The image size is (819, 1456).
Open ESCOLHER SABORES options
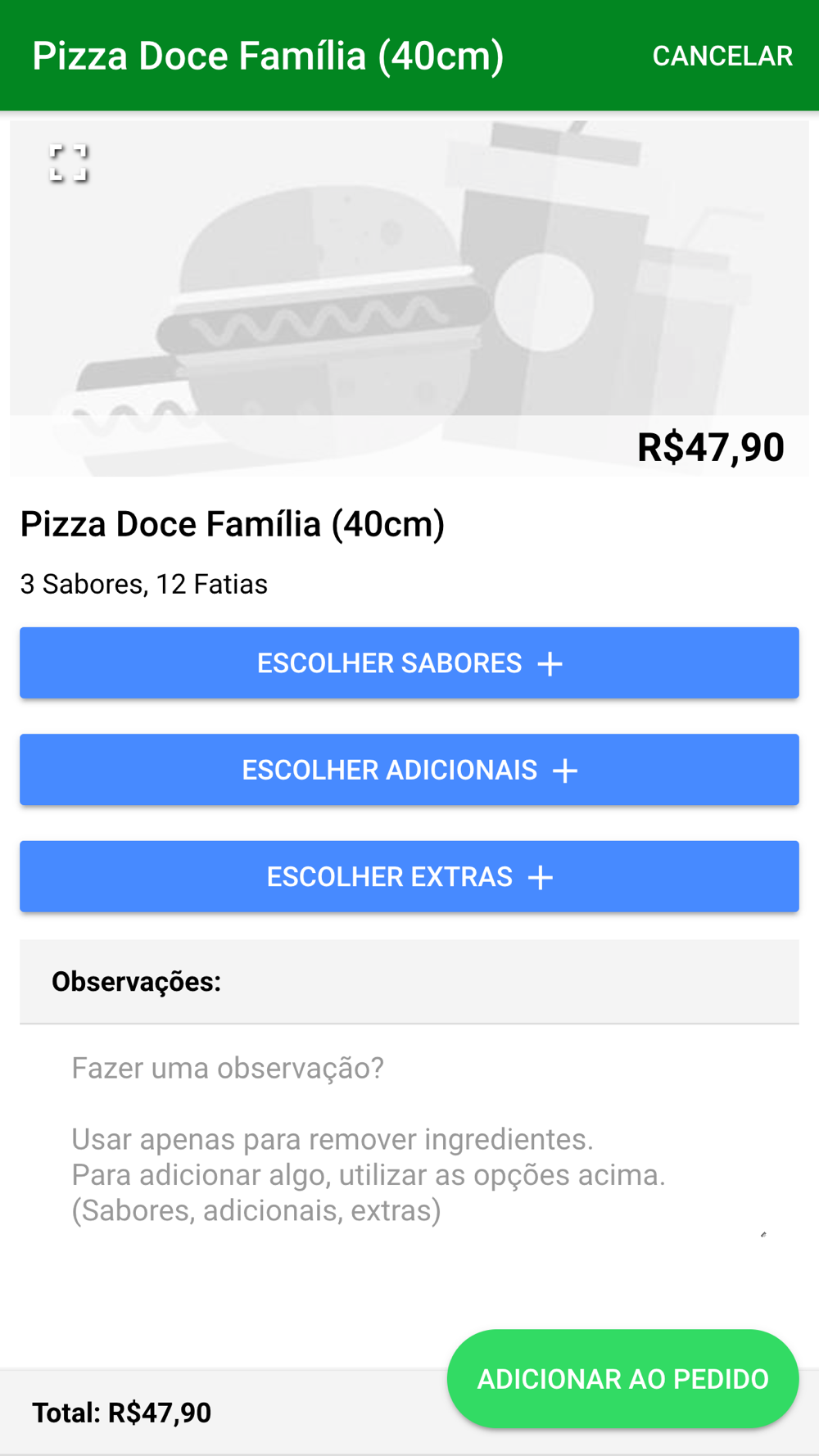409,662
